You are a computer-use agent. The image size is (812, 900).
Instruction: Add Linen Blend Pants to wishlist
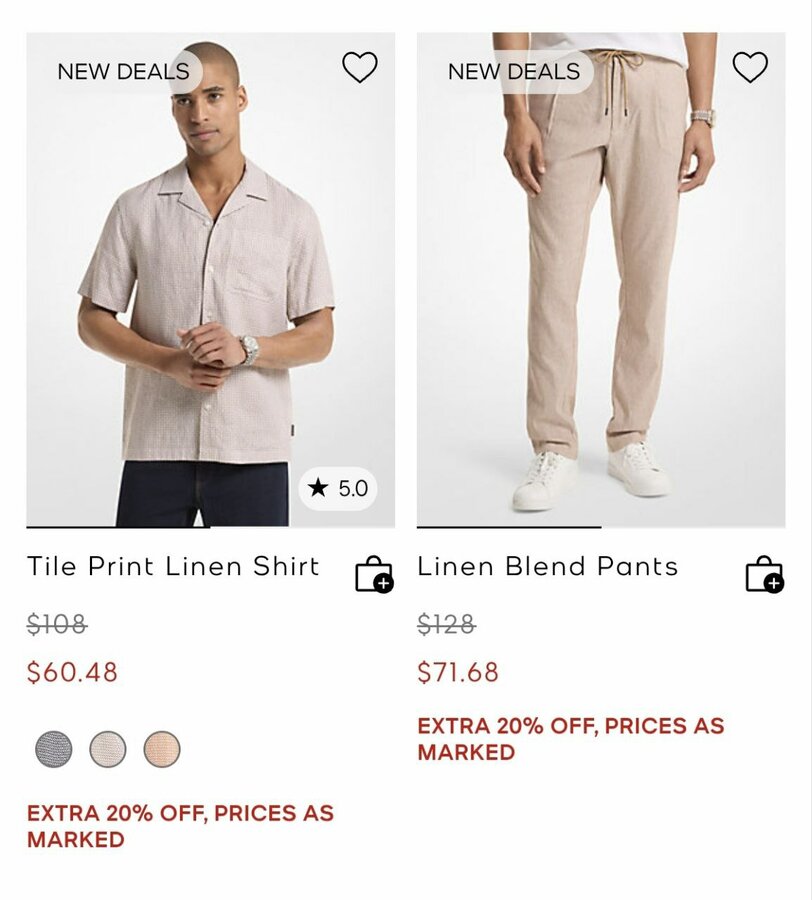pos(750,67)
